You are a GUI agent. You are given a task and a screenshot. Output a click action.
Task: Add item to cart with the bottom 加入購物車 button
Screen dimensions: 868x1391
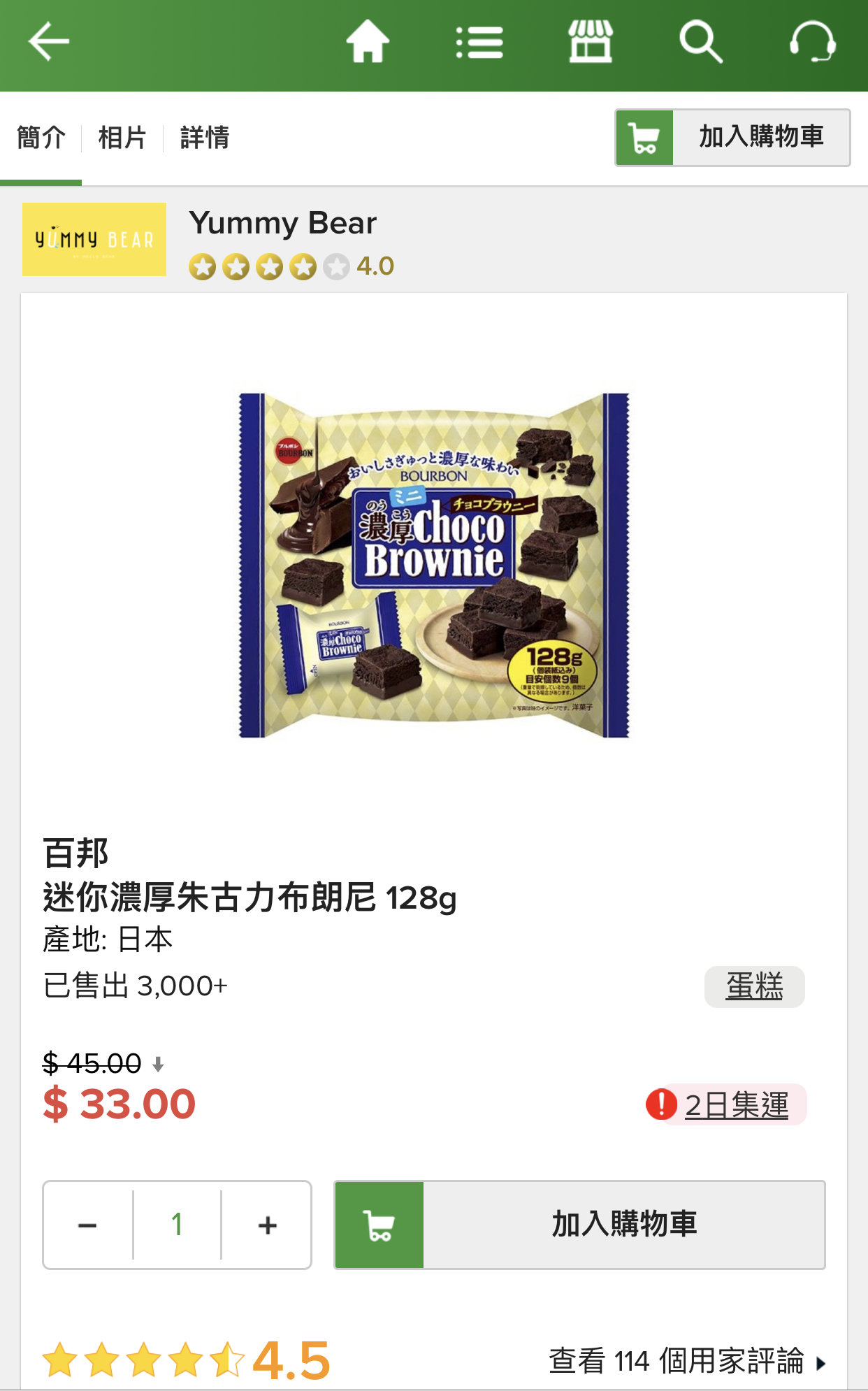[x=579, y=1225]
